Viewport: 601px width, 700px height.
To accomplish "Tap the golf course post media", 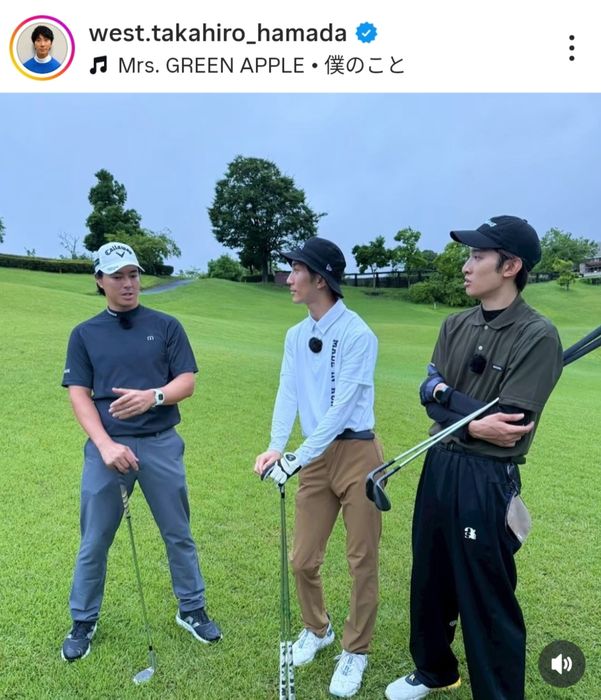I will point(300,400).
